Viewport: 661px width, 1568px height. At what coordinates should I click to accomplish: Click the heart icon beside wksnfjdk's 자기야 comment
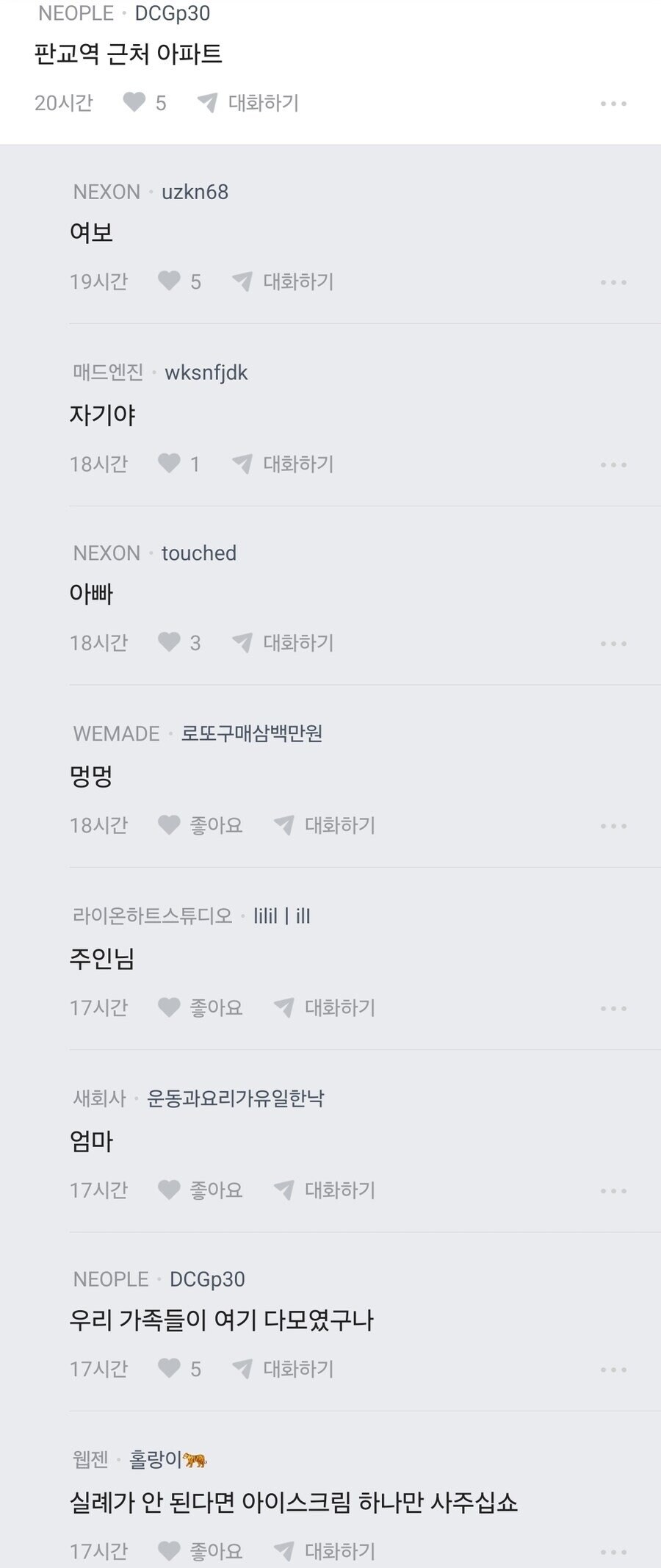(169, 464)
